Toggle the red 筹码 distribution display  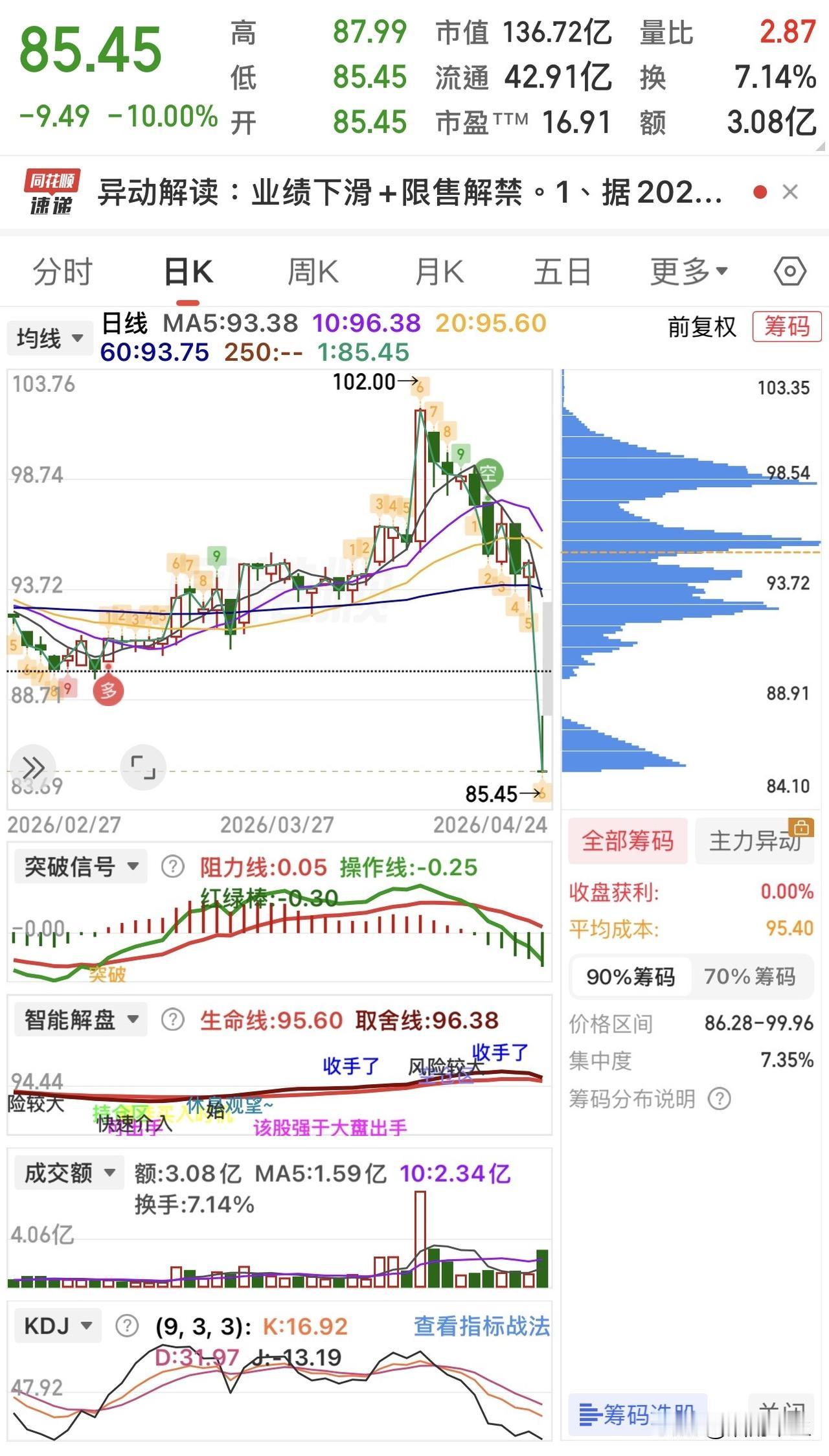click(x=786, y=328)
